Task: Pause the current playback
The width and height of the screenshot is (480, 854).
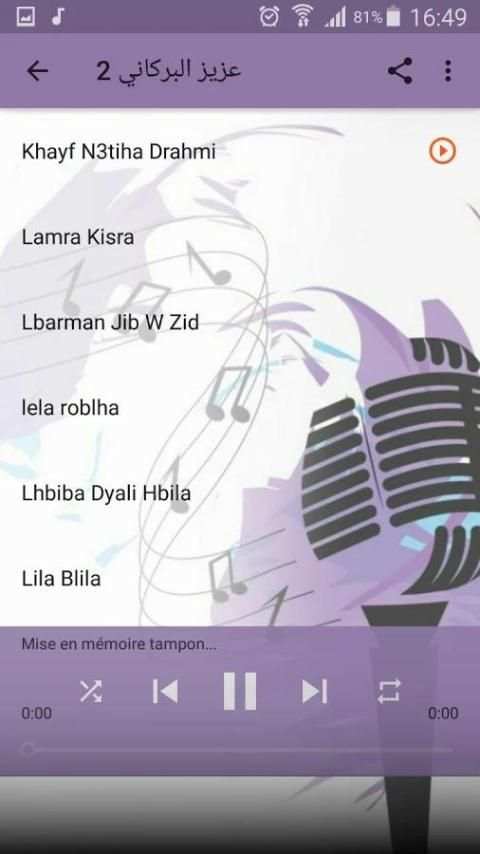Action: pos(240,691)
